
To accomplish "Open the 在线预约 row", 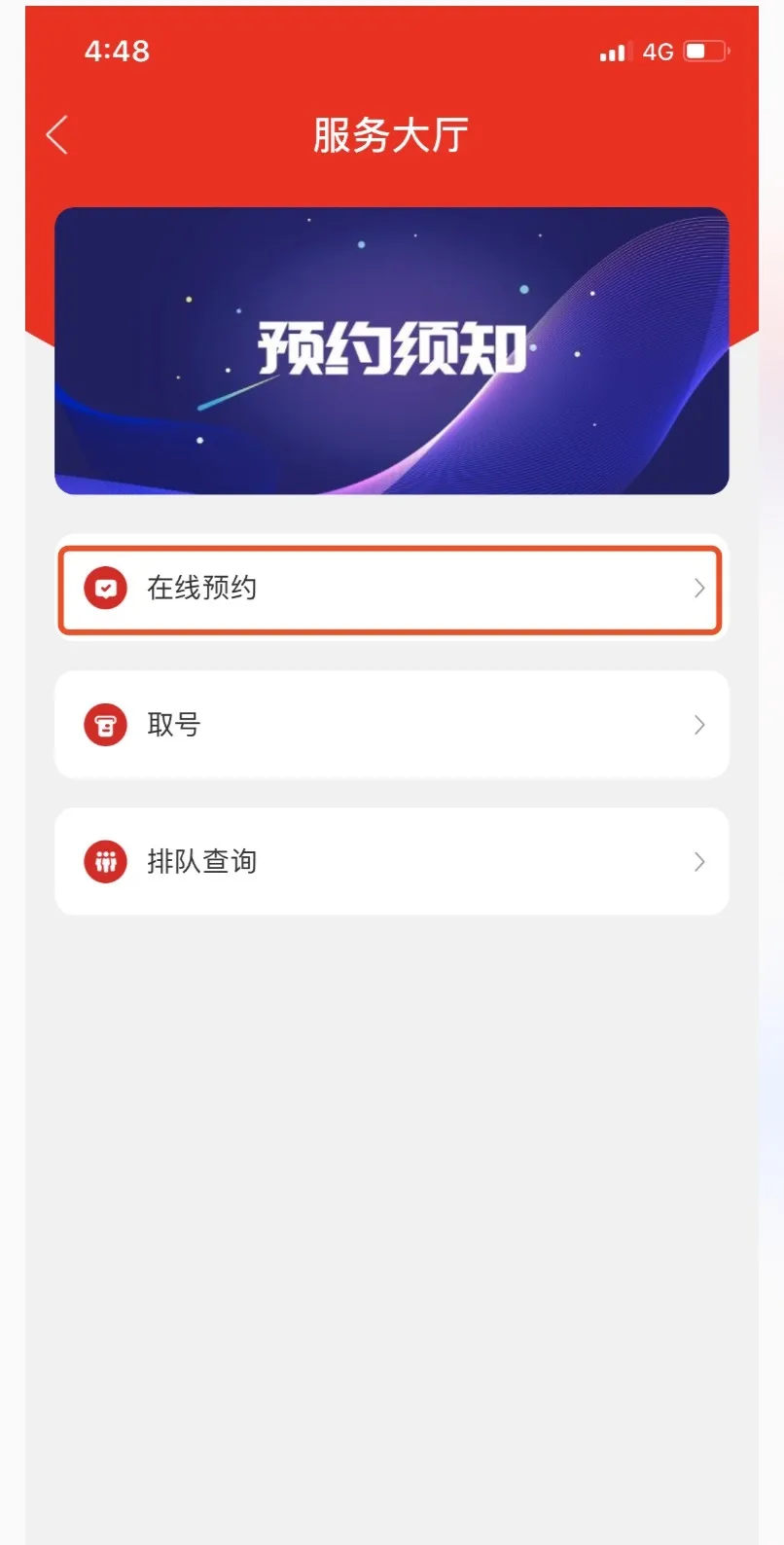I will click(x=391, y=589).
